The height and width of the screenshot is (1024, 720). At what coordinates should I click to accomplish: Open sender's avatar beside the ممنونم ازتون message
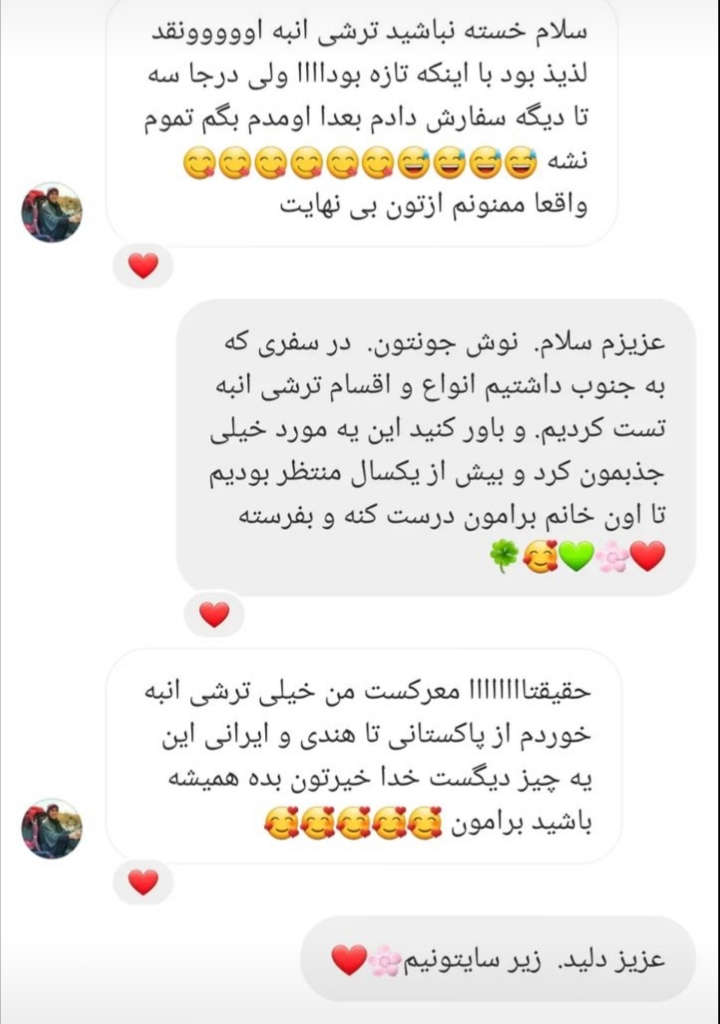coord(52,213)
